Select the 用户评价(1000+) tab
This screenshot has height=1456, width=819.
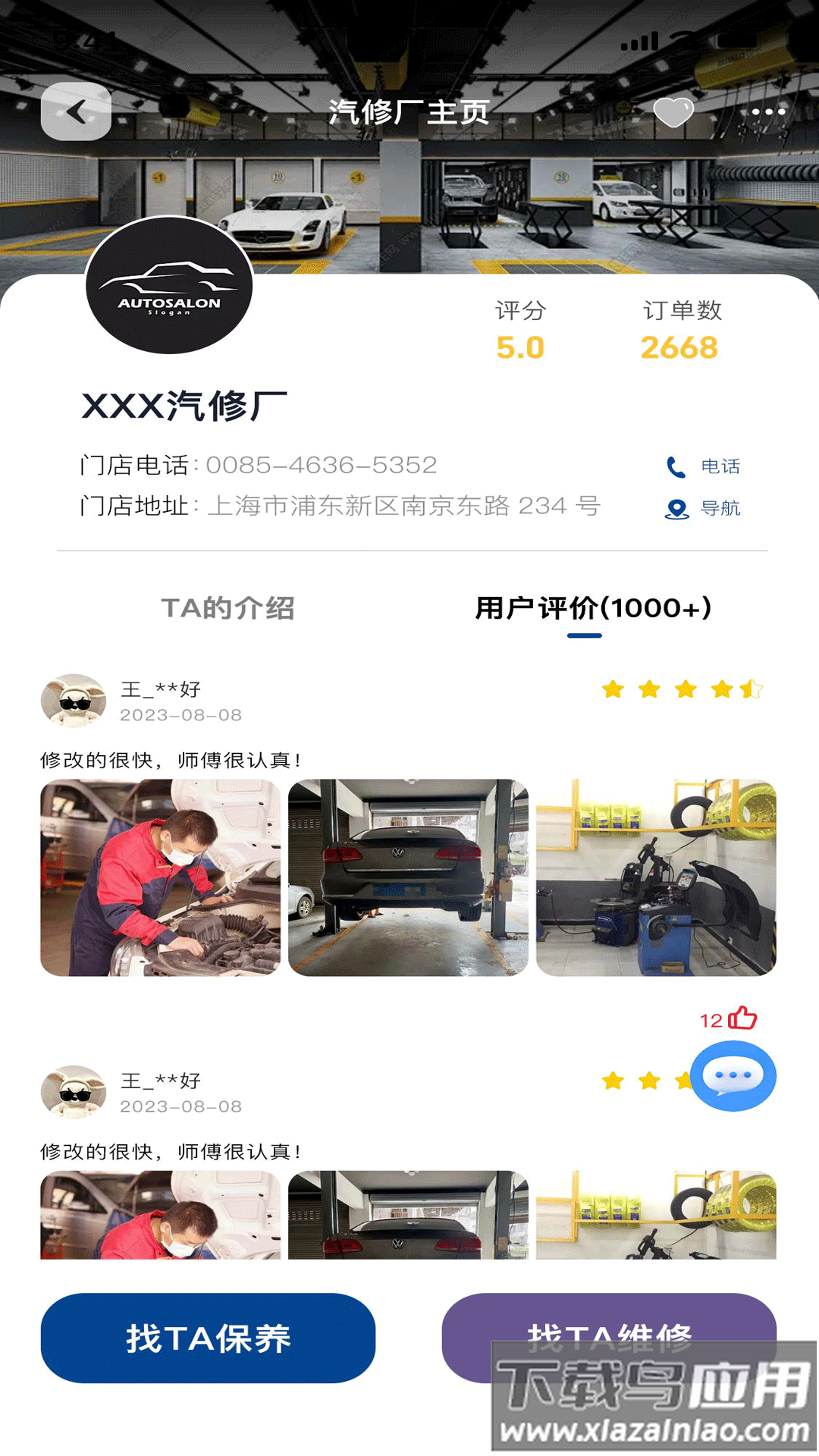pos(592,608)
